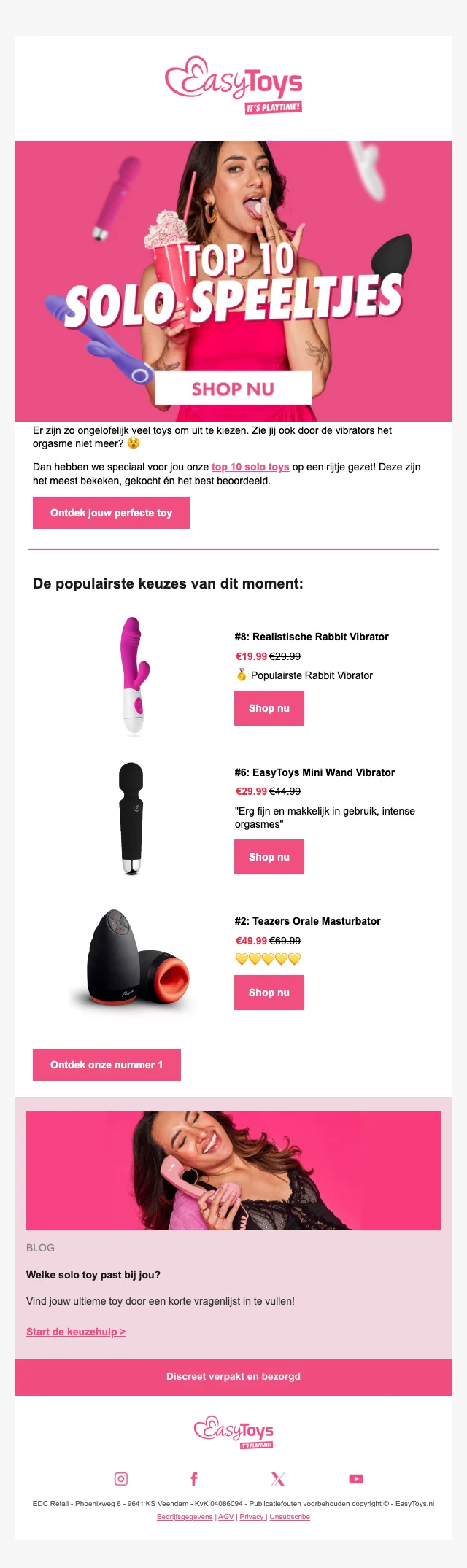
Task: Open the Bedrijfsgegevens link
Action: [x=185, y=1517]
